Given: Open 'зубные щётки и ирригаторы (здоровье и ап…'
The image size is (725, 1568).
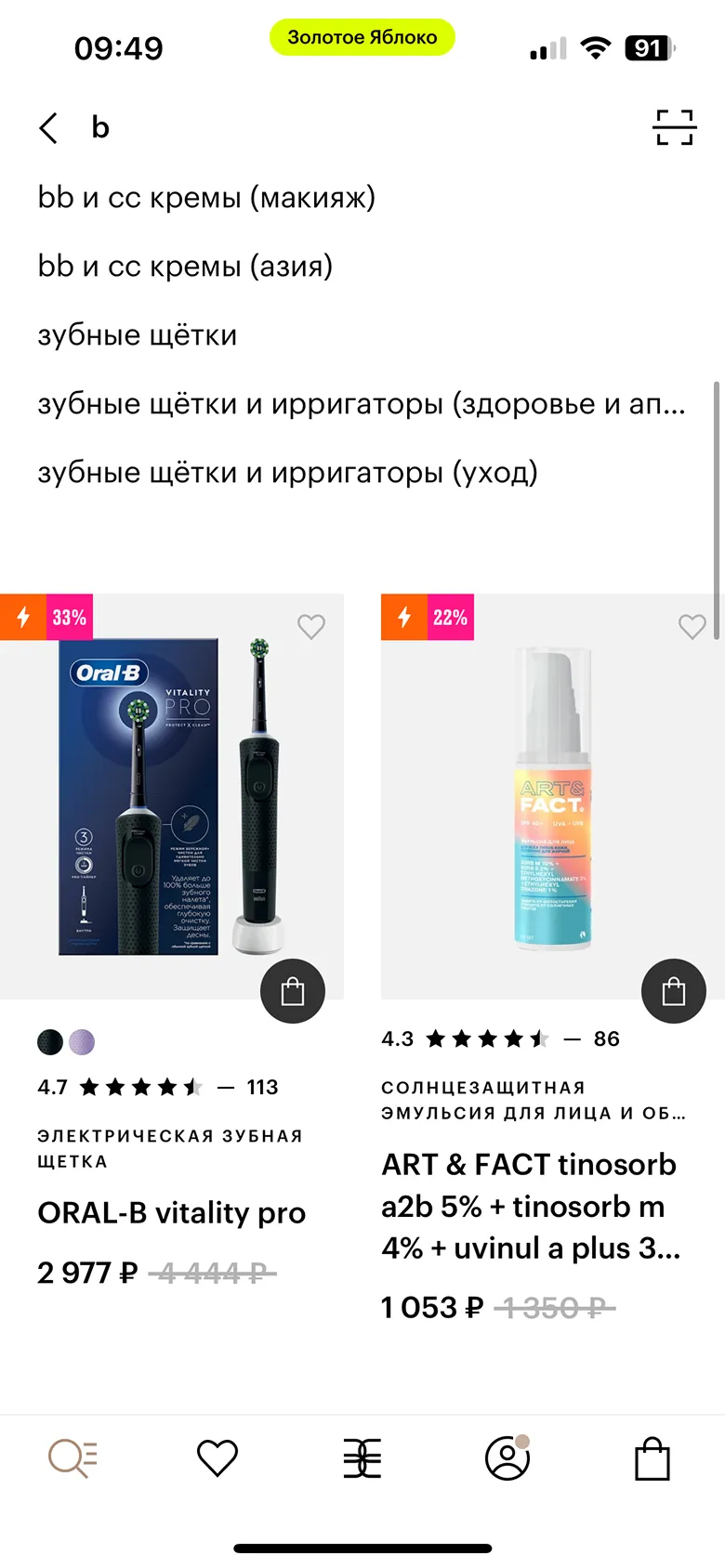Looking at the screenshot, I should [361, 404].
